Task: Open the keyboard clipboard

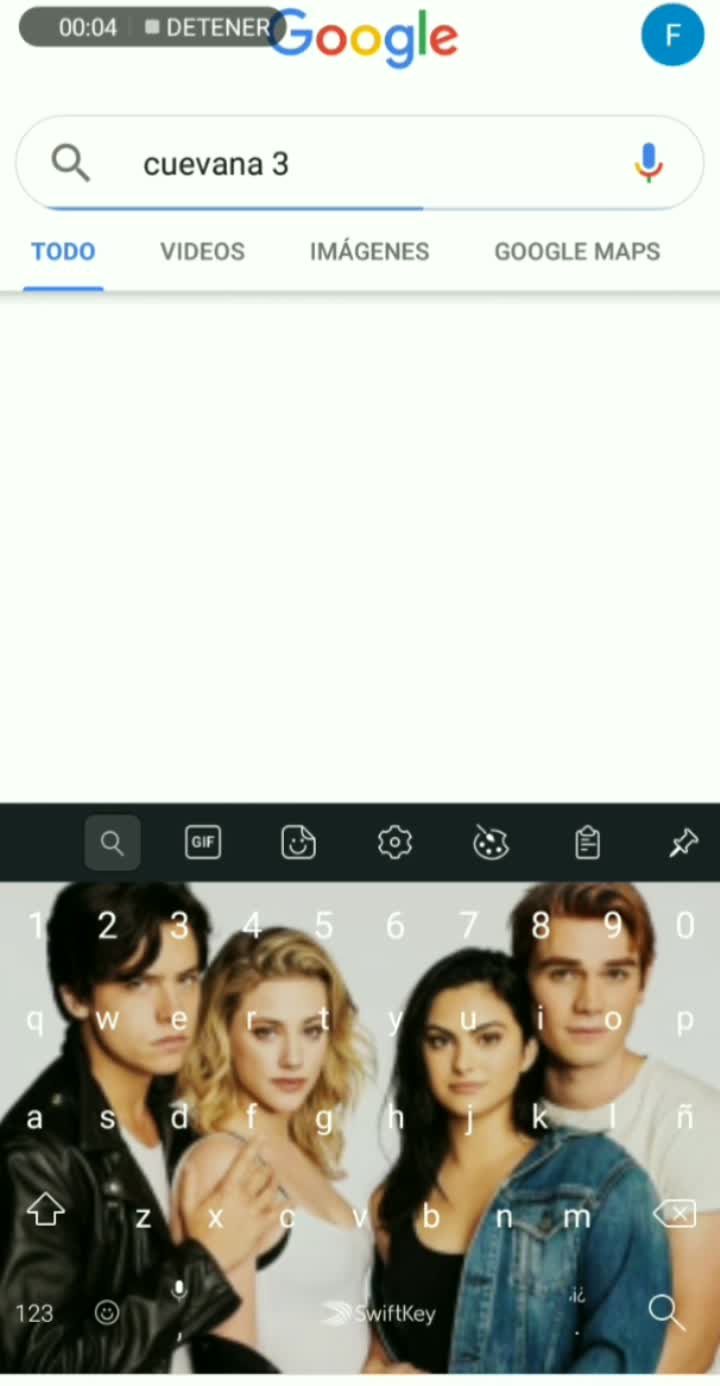Action: coord(587,843)
